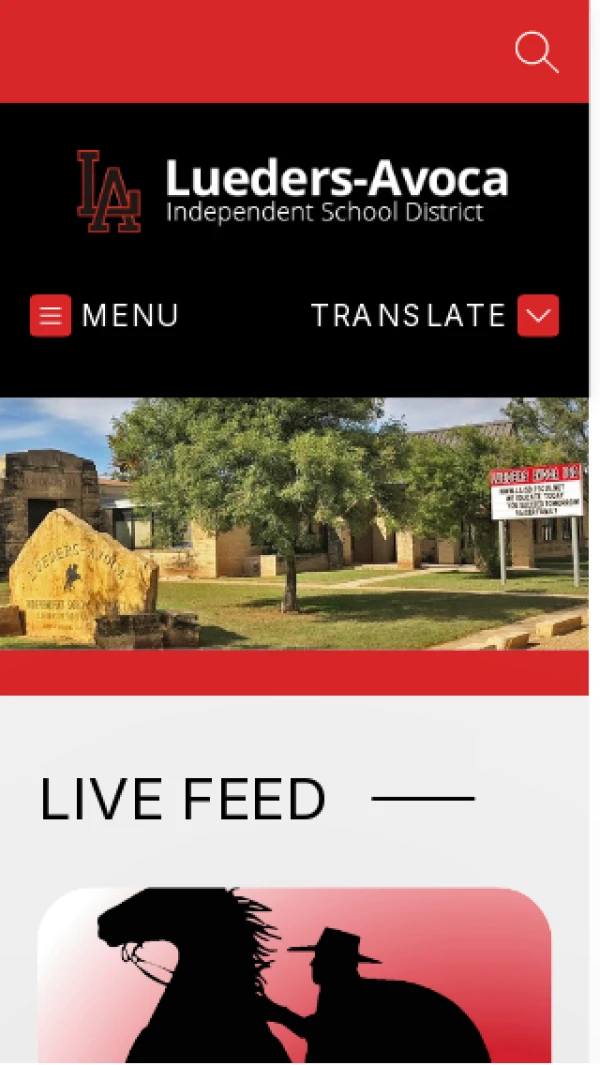Expand the TRANSLATE dropdown
600x1065 pixels.
click(x=537, y=316)
